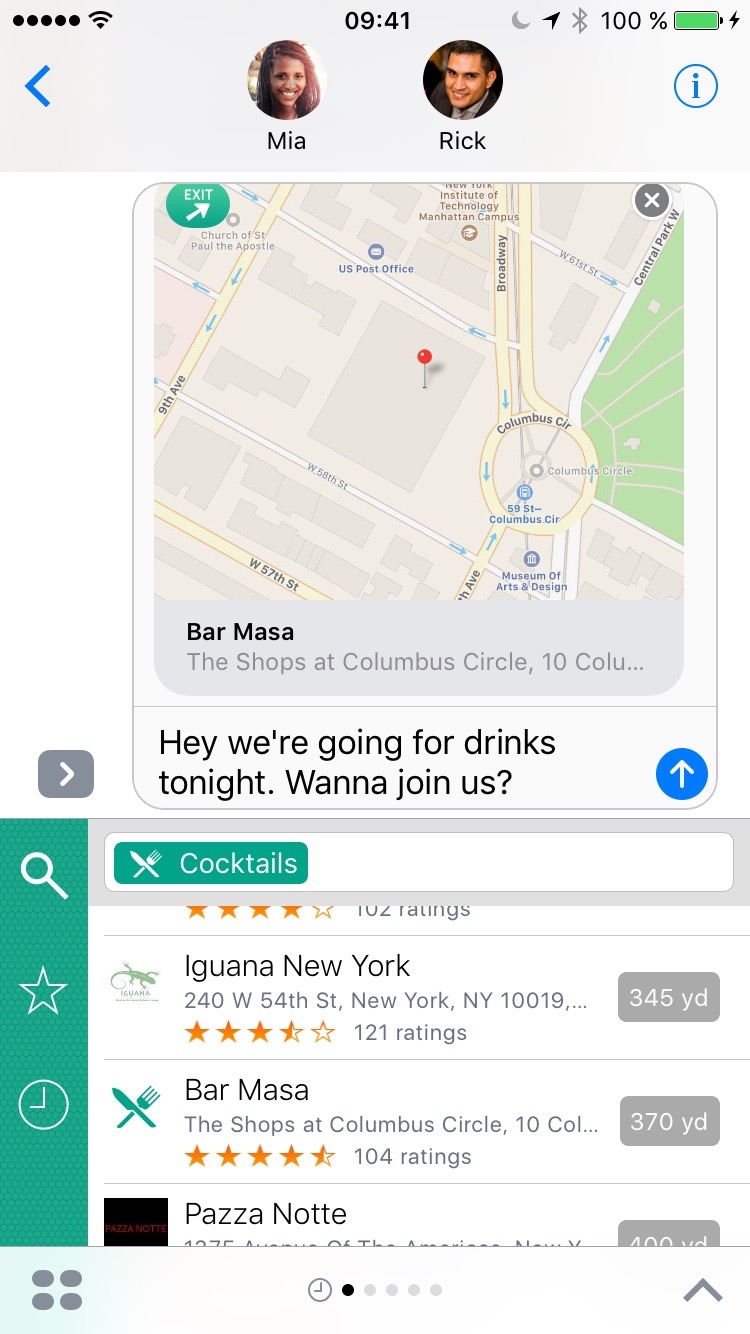Open the iMessage app drawer grid
Viewport: 750px width, 1334px height.
tap(57, 1290)
